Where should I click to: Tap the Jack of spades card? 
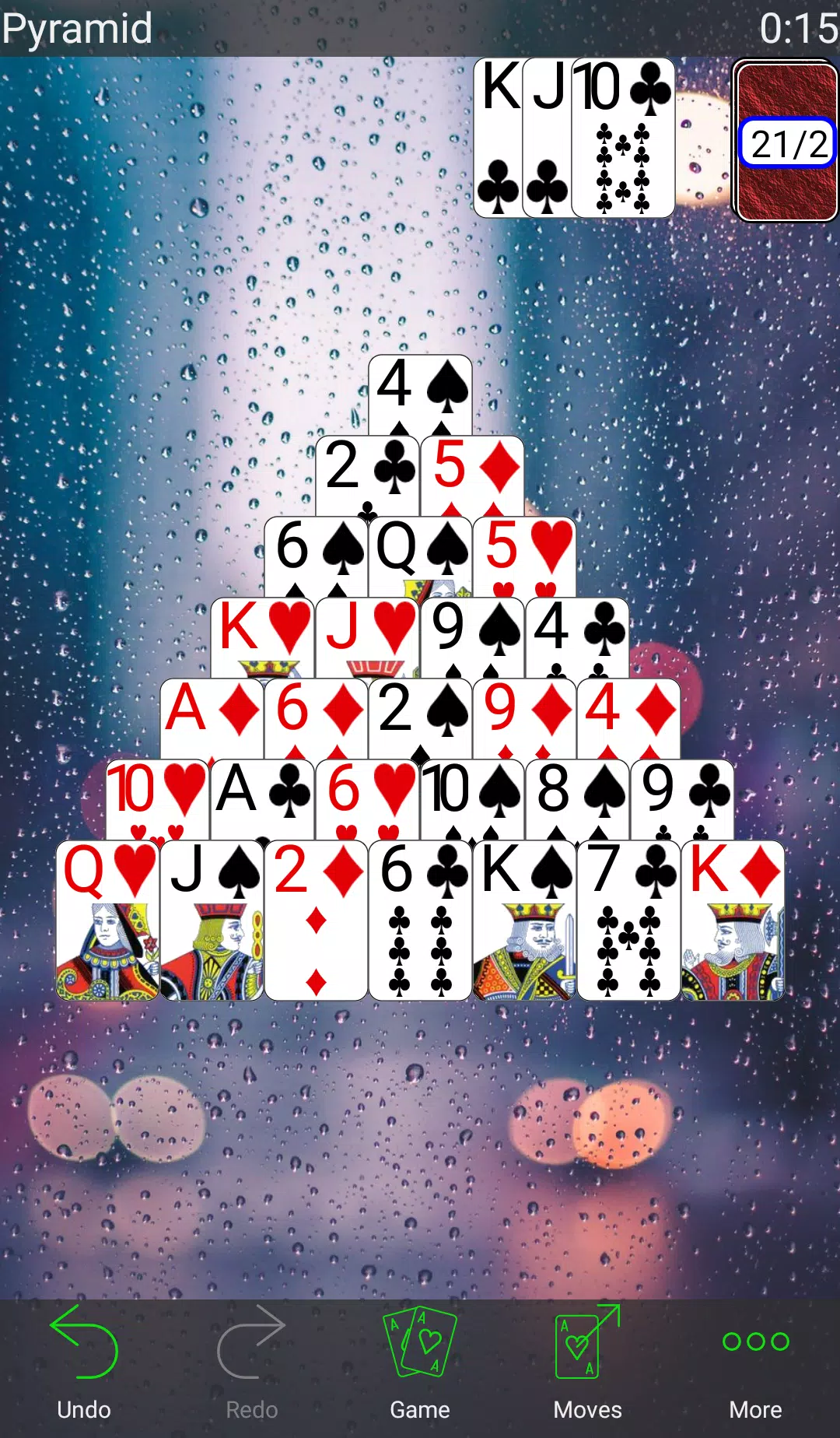click(212, 921)
